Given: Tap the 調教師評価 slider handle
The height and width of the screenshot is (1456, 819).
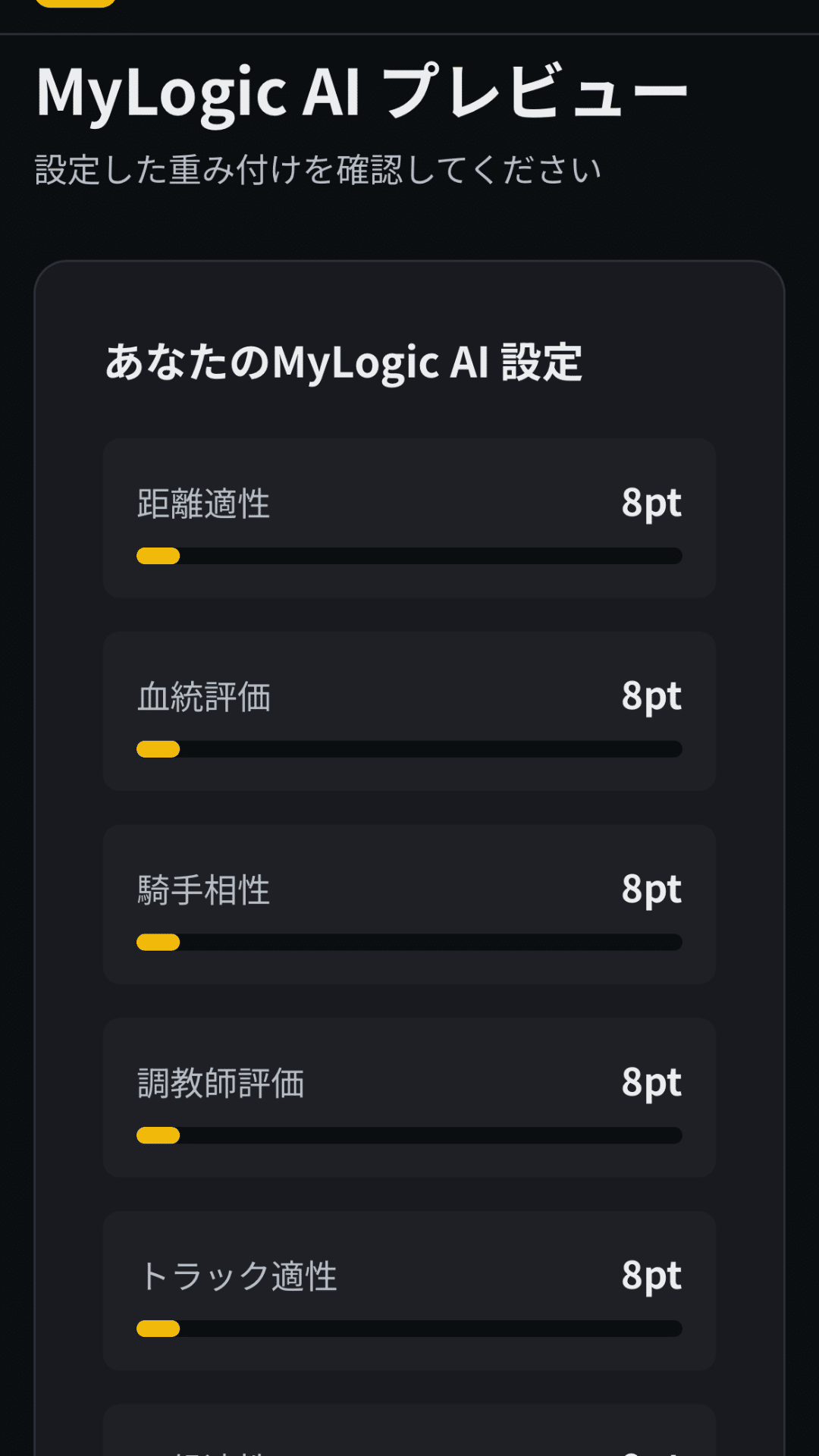Looking at the screenshot, I should coord(157,1135).
